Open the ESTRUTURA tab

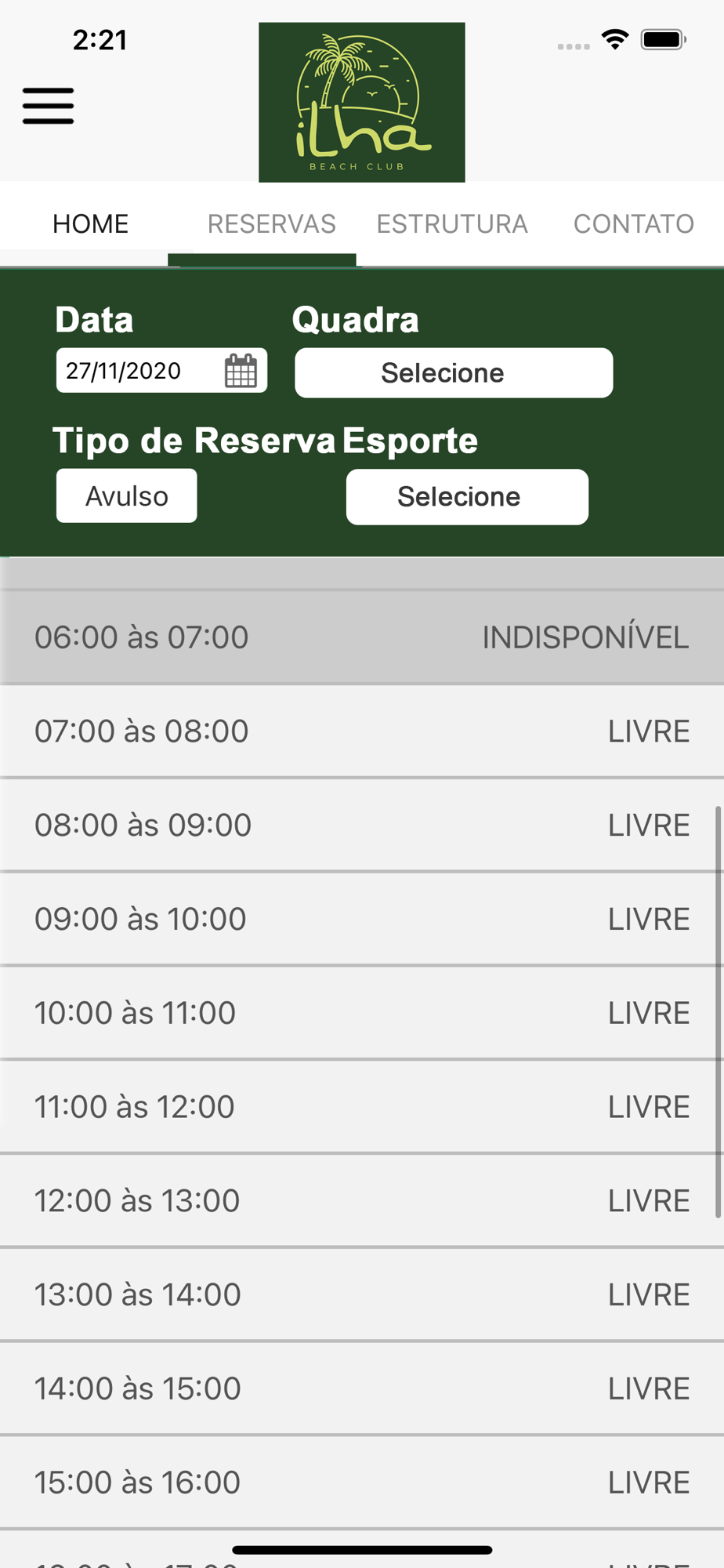click(452, 224)
